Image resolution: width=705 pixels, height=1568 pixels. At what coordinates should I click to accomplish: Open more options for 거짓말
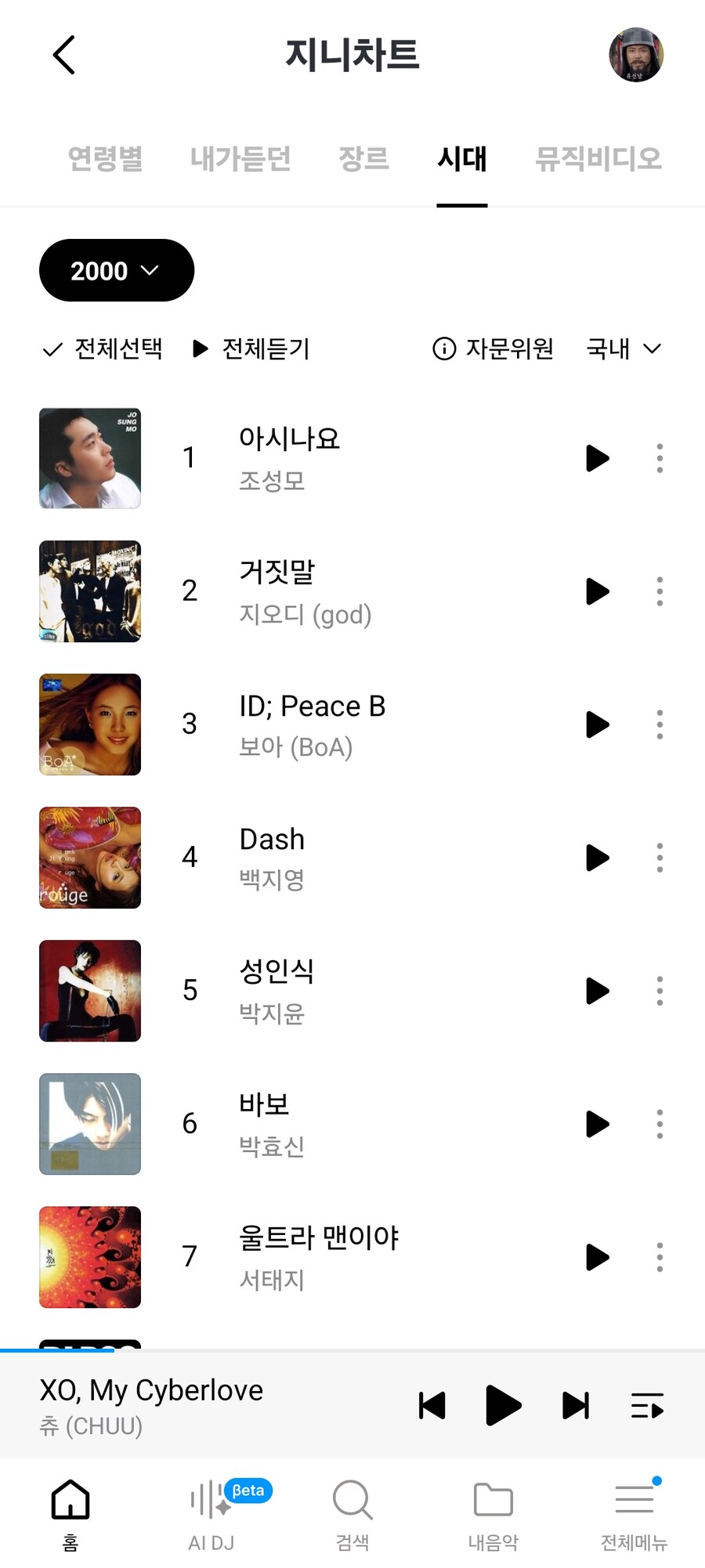[x=660, y=591]
